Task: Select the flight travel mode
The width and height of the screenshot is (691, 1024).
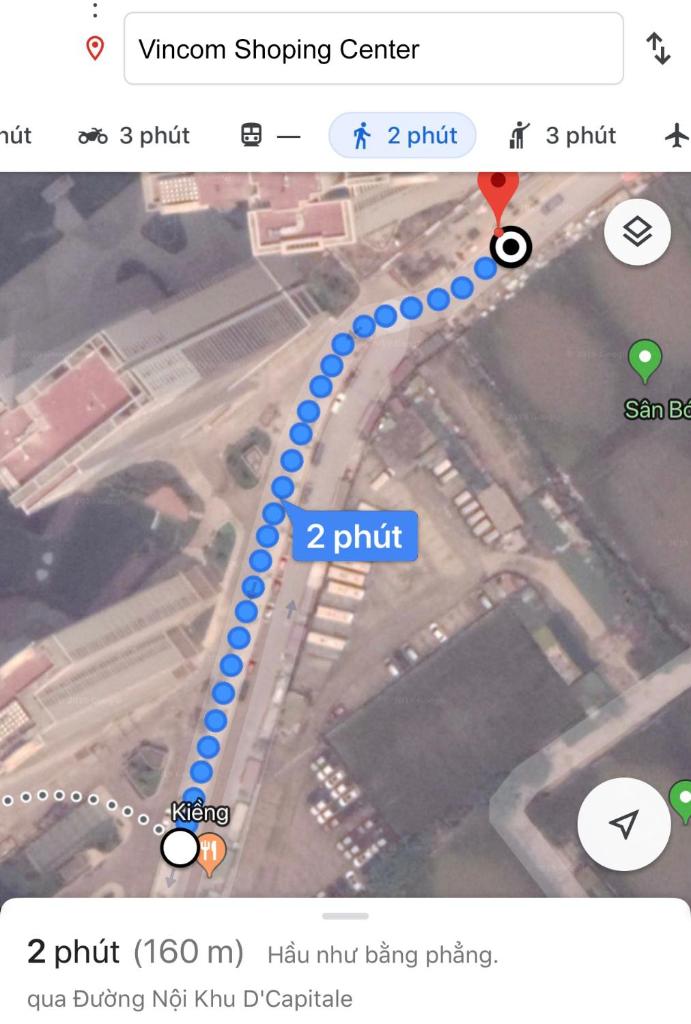Action: pyautogui.click(x=677, y=136)
